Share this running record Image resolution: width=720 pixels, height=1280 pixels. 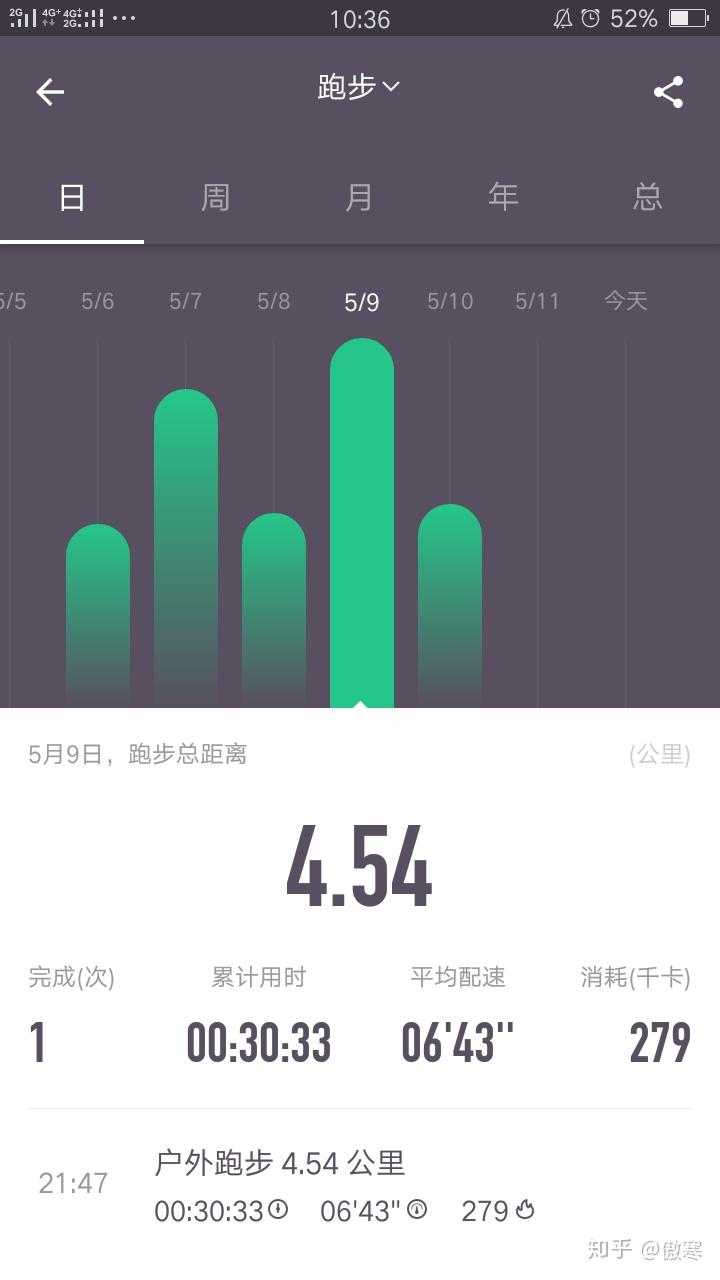[668, 92]
